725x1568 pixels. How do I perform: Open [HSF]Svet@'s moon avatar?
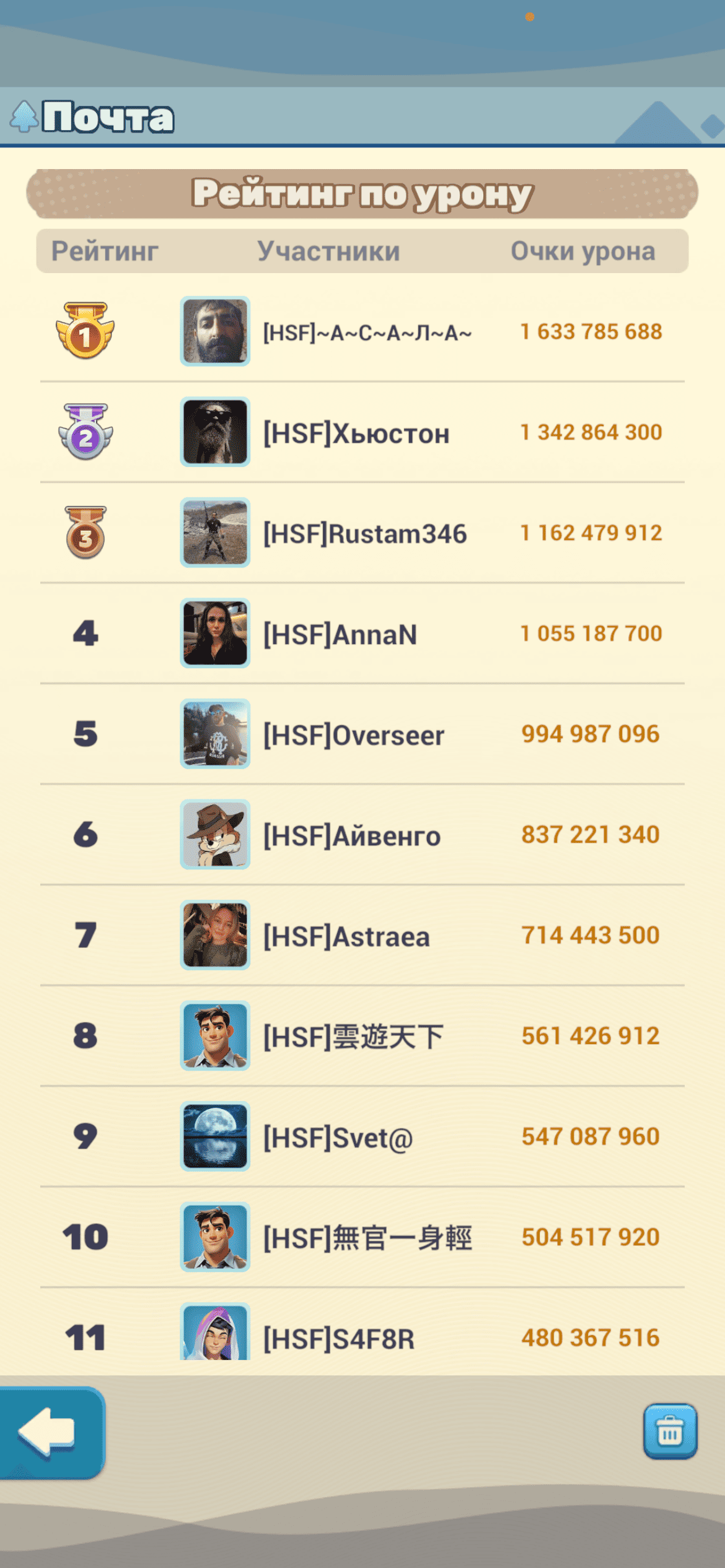point(215,1136)
